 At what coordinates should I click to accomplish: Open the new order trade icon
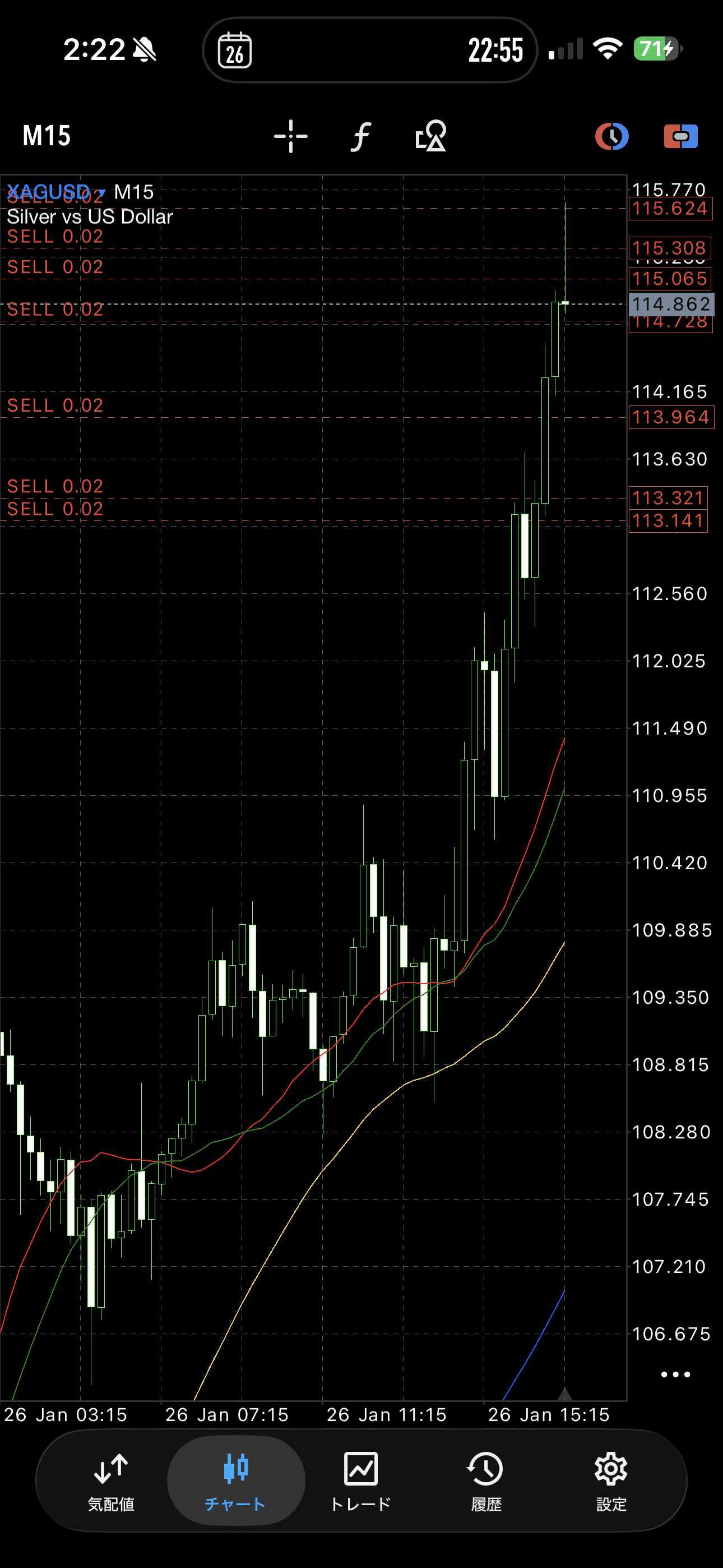pyautogui.click(x=680, y=136)
